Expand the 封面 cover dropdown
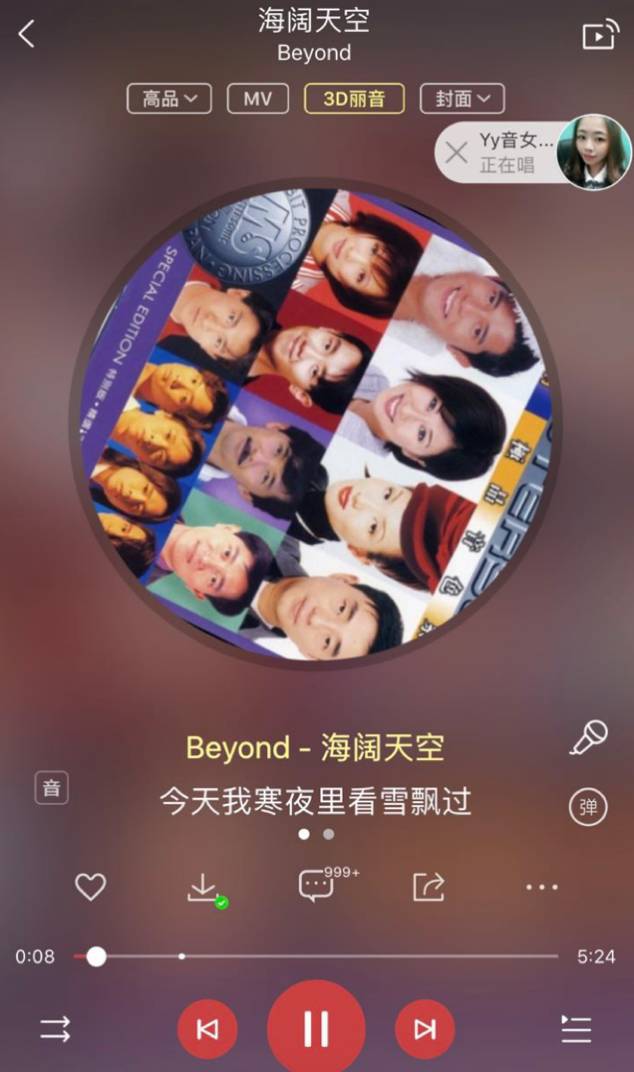The width and height of the screenshot is (634, 1072). pyautogui.click(x=461, y=98)
